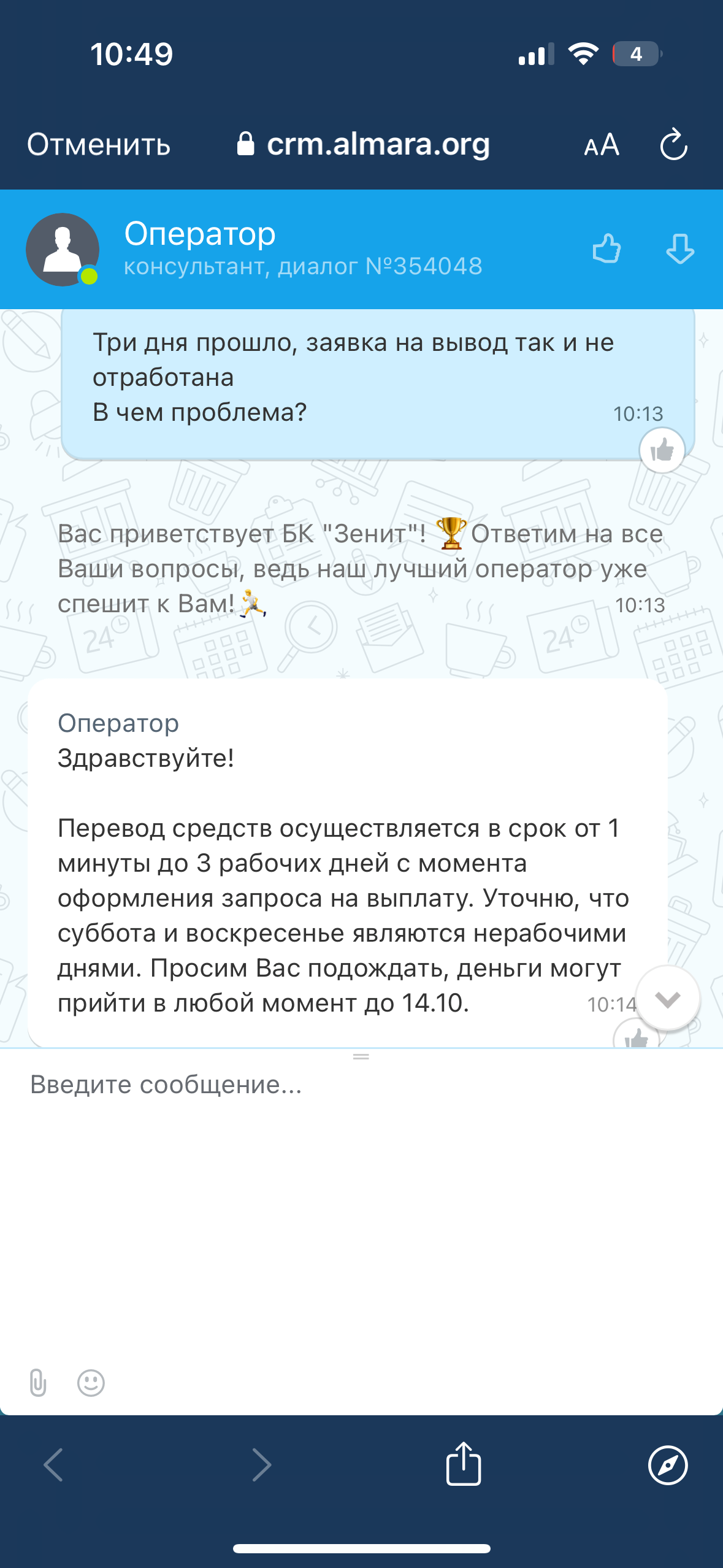Open the page in Safari with the compass icon
The height and width of the screenshot is (1568, 723).
coord(668,1465)
